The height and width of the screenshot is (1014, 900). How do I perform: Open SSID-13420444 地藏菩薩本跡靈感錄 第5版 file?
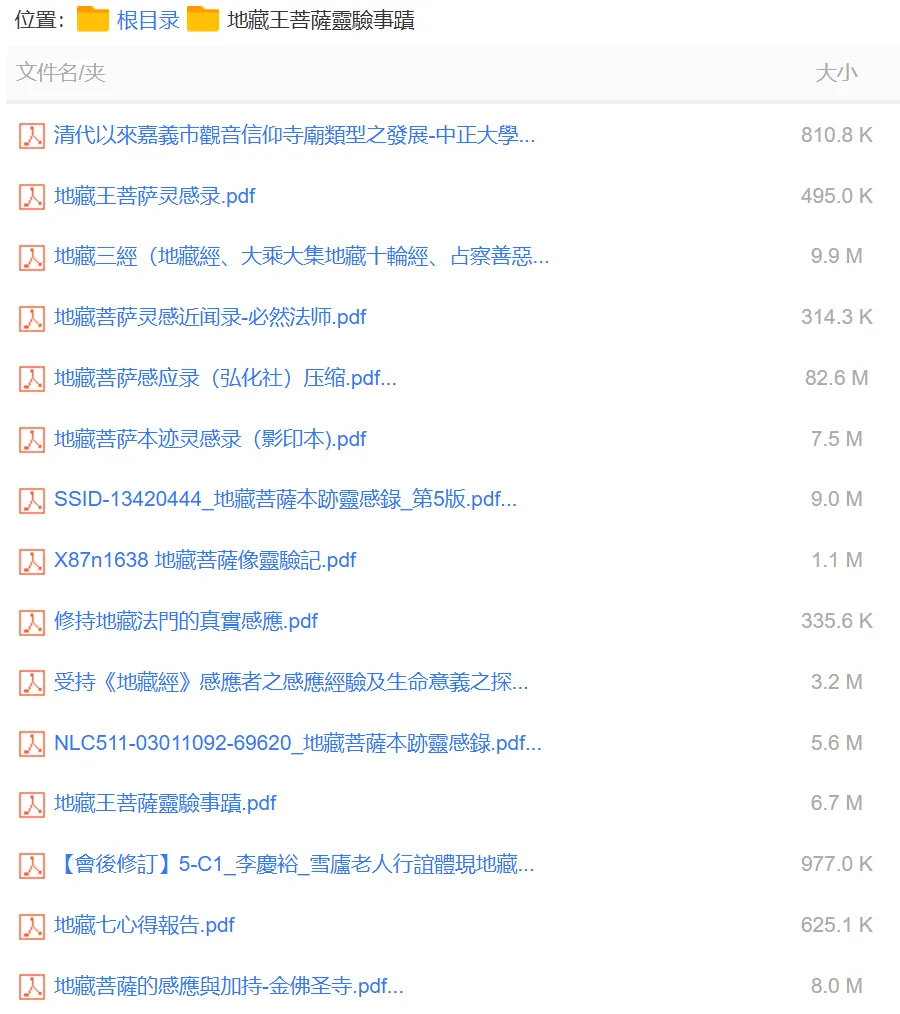285,499
